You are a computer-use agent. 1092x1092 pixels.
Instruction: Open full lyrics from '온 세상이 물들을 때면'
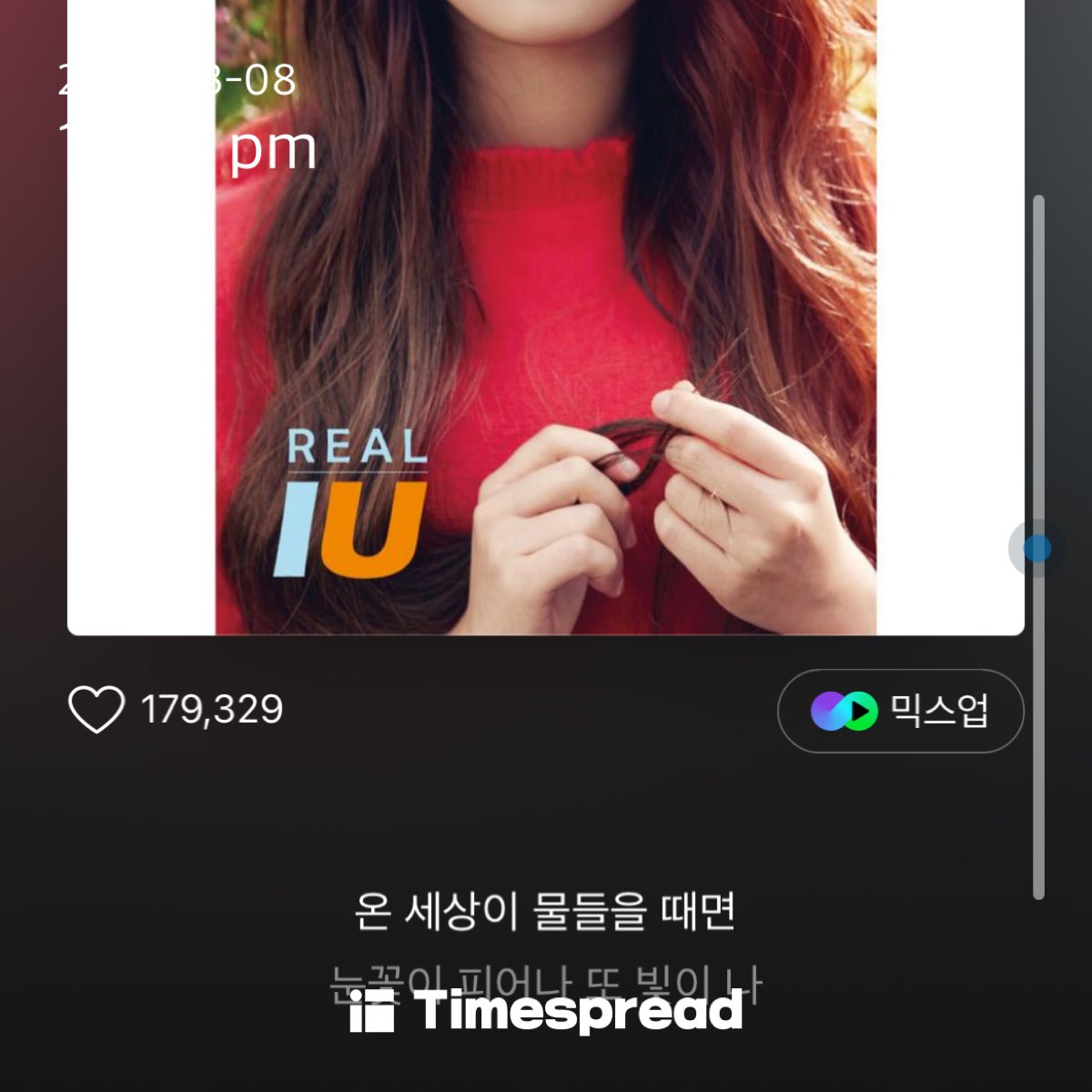(x=544, y=911)
